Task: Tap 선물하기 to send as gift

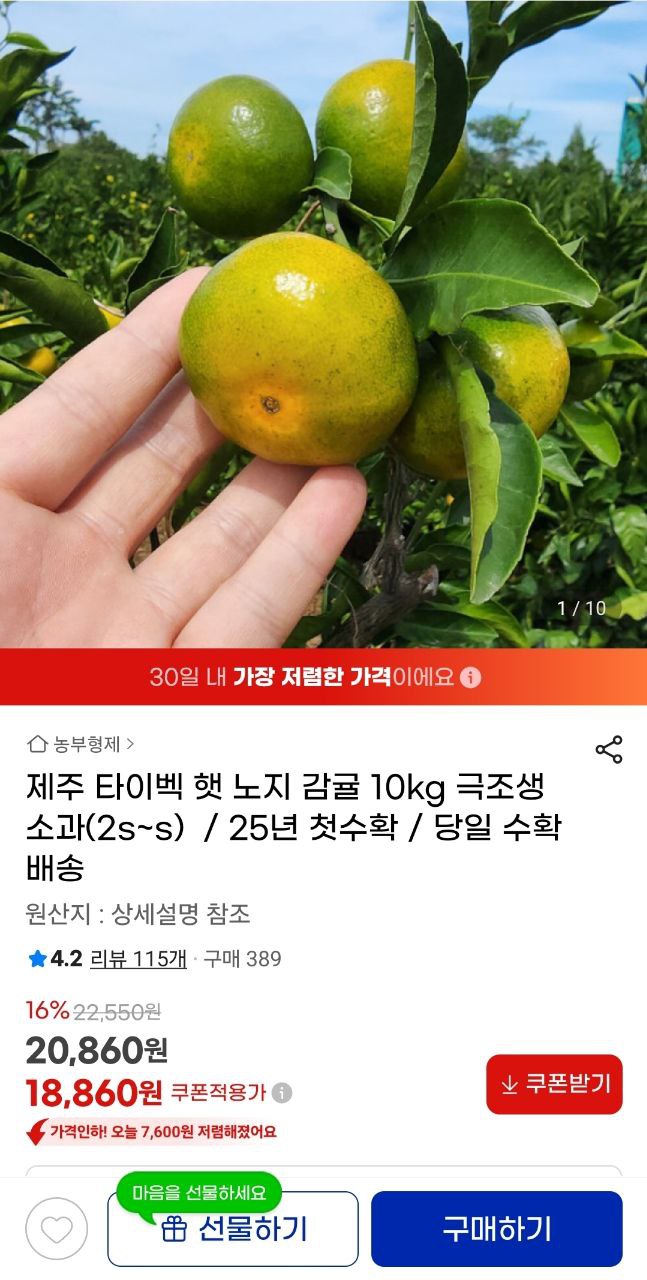Action: point(233,1229)
